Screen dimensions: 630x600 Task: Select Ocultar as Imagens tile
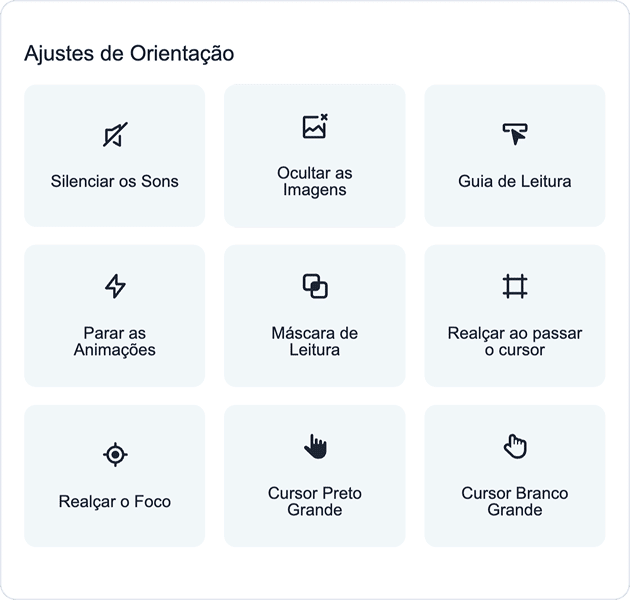point(315,156)
